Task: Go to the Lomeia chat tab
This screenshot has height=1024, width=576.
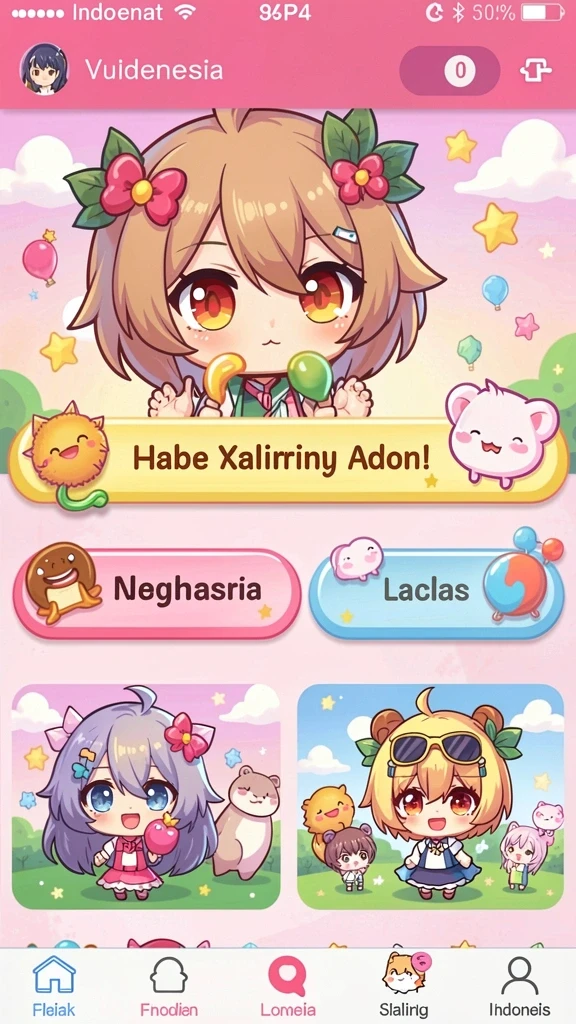Action: click(287, 985)
